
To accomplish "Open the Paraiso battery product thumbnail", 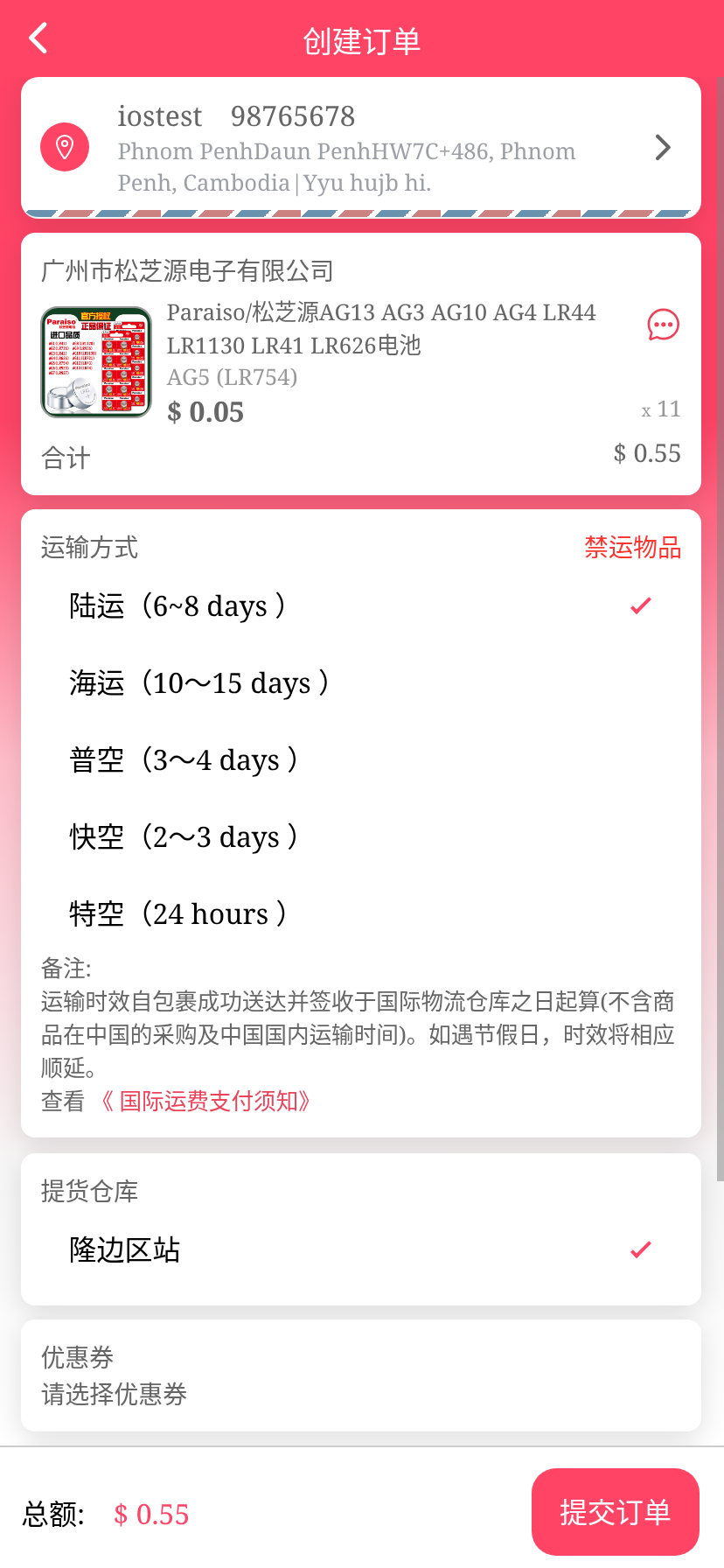I will 96,362.
